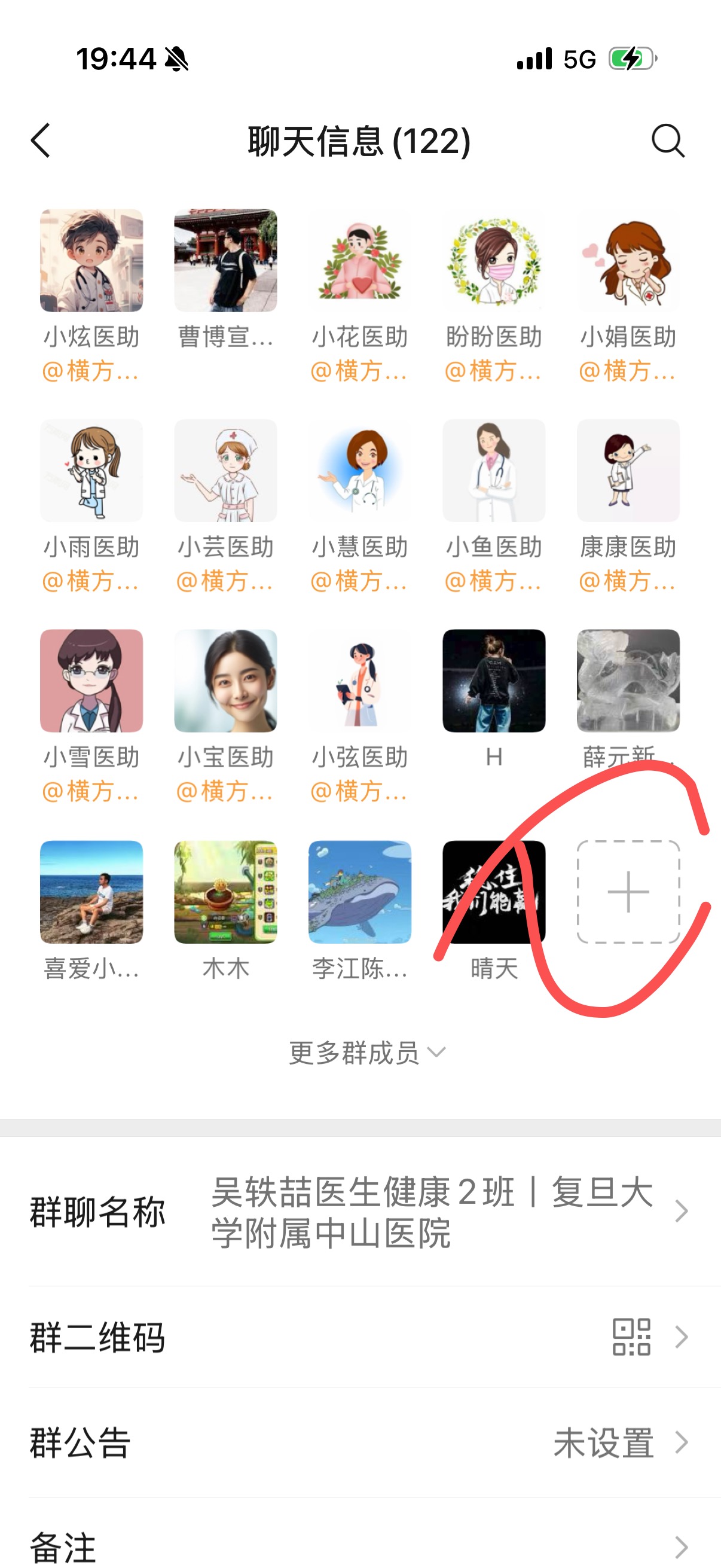Open profile of 小雨医助
Viewport: 721px width, 1568px height.
(x=91, y=471)
